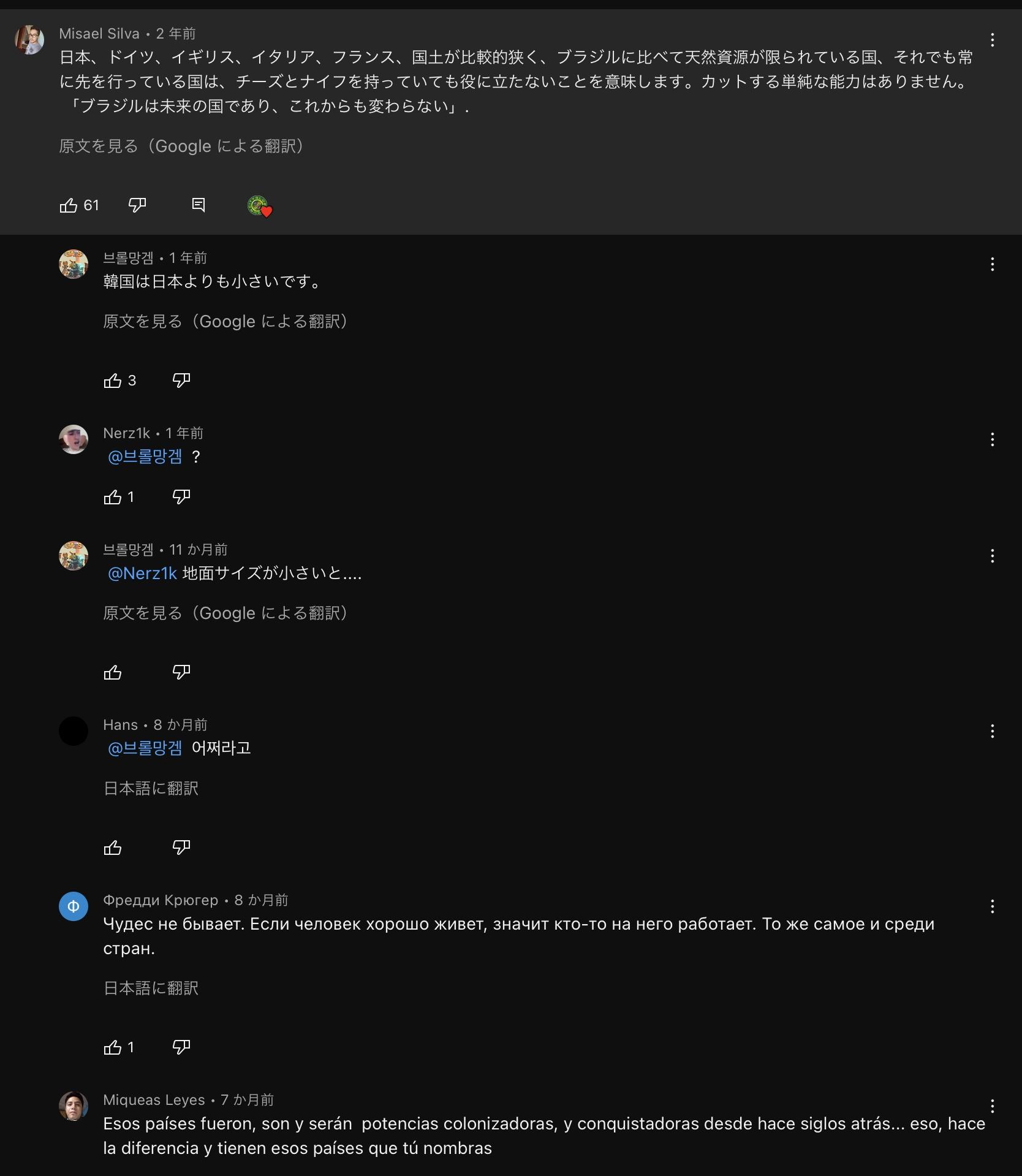Like the 韓国は日本よりも小さいです comment
Image resolution: width=1022 pixels, height=1176 pixels.
pyautogui.click(x=113, y=381)
